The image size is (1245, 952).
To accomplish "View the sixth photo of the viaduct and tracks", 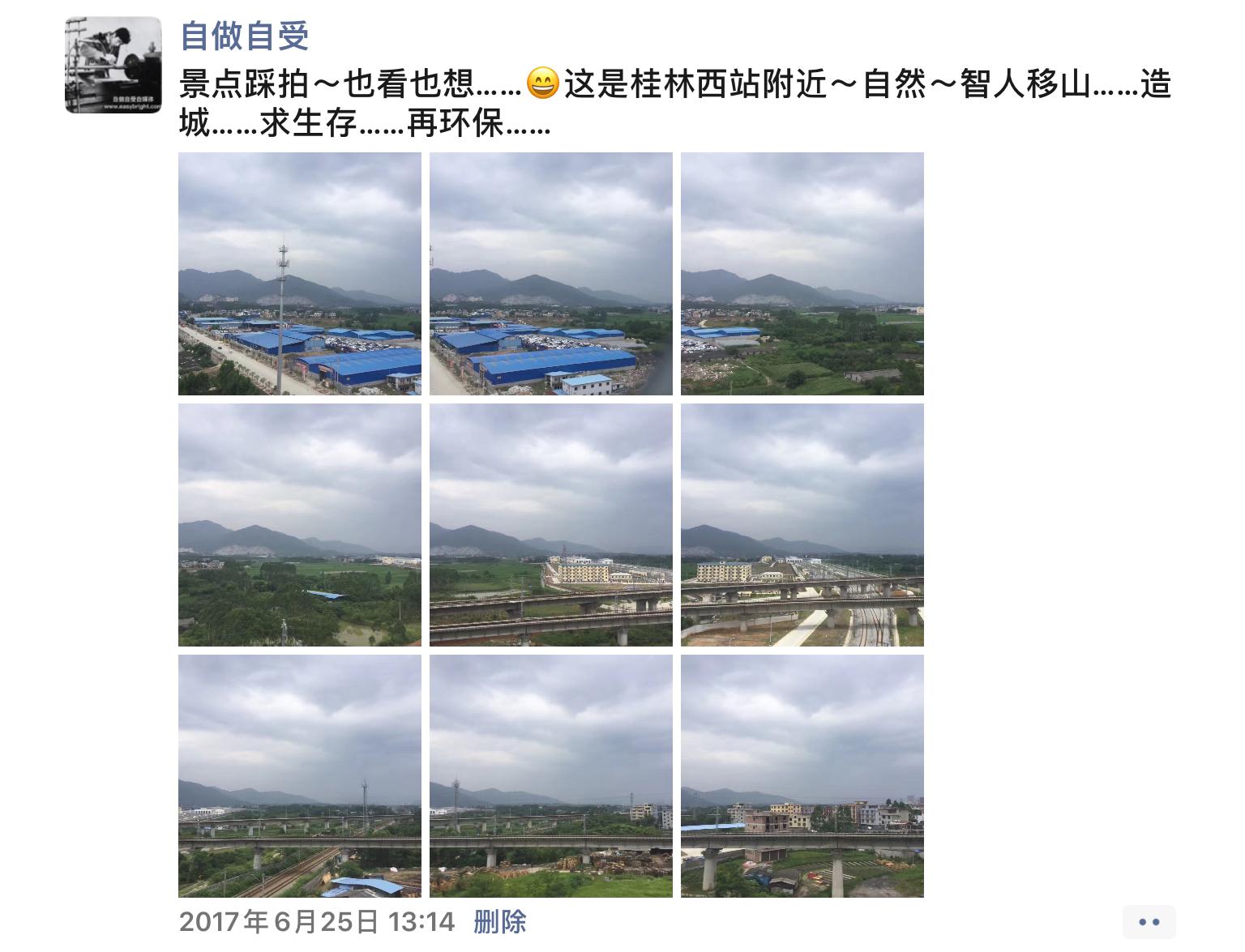I will click(802, 525).
